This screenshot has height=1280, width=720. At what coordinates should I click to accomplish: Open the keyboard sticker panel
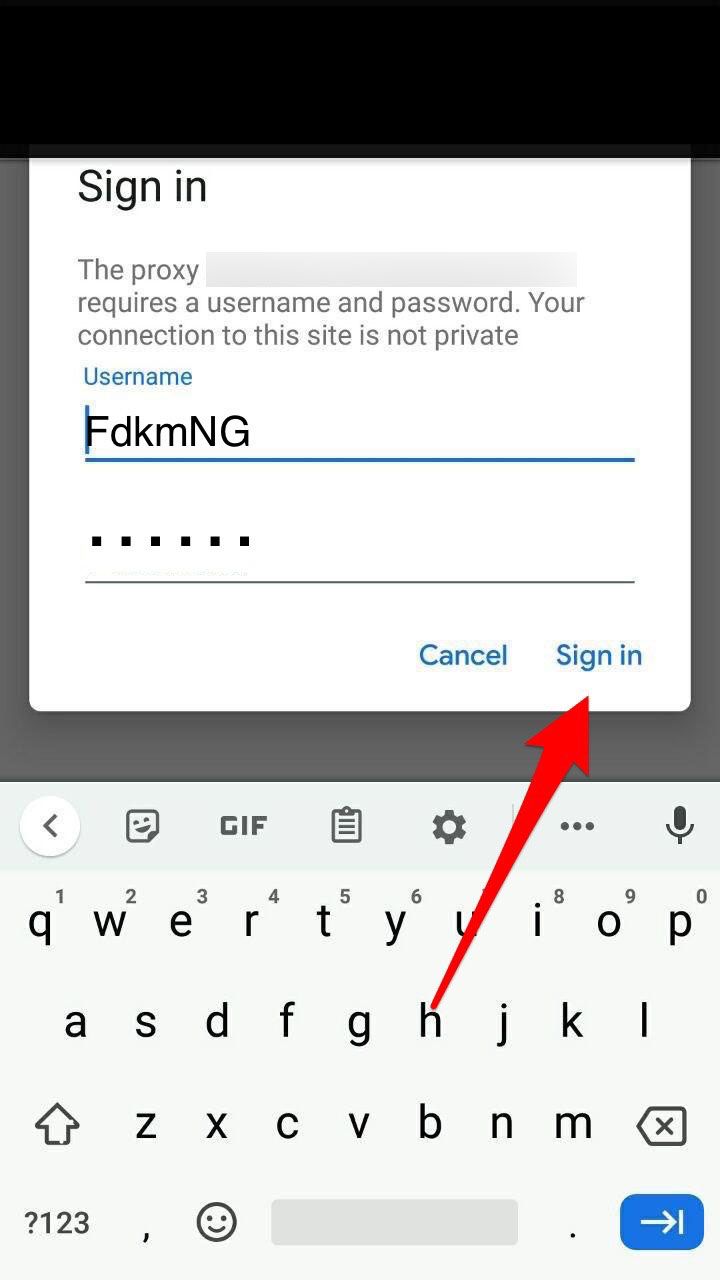coord(143,826)
